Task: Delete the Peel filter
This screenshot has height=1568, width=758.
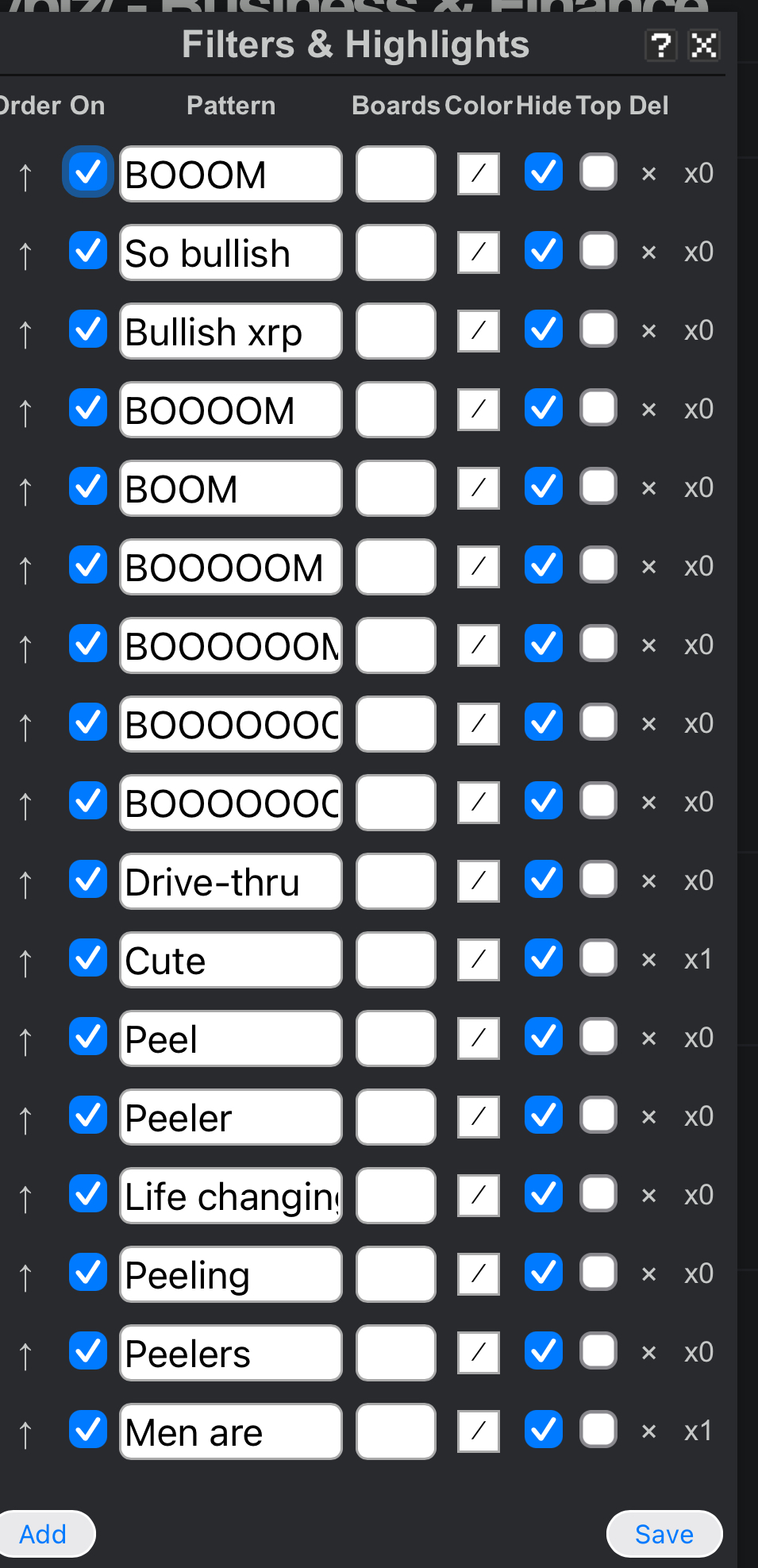Action: pos(648,1038)
